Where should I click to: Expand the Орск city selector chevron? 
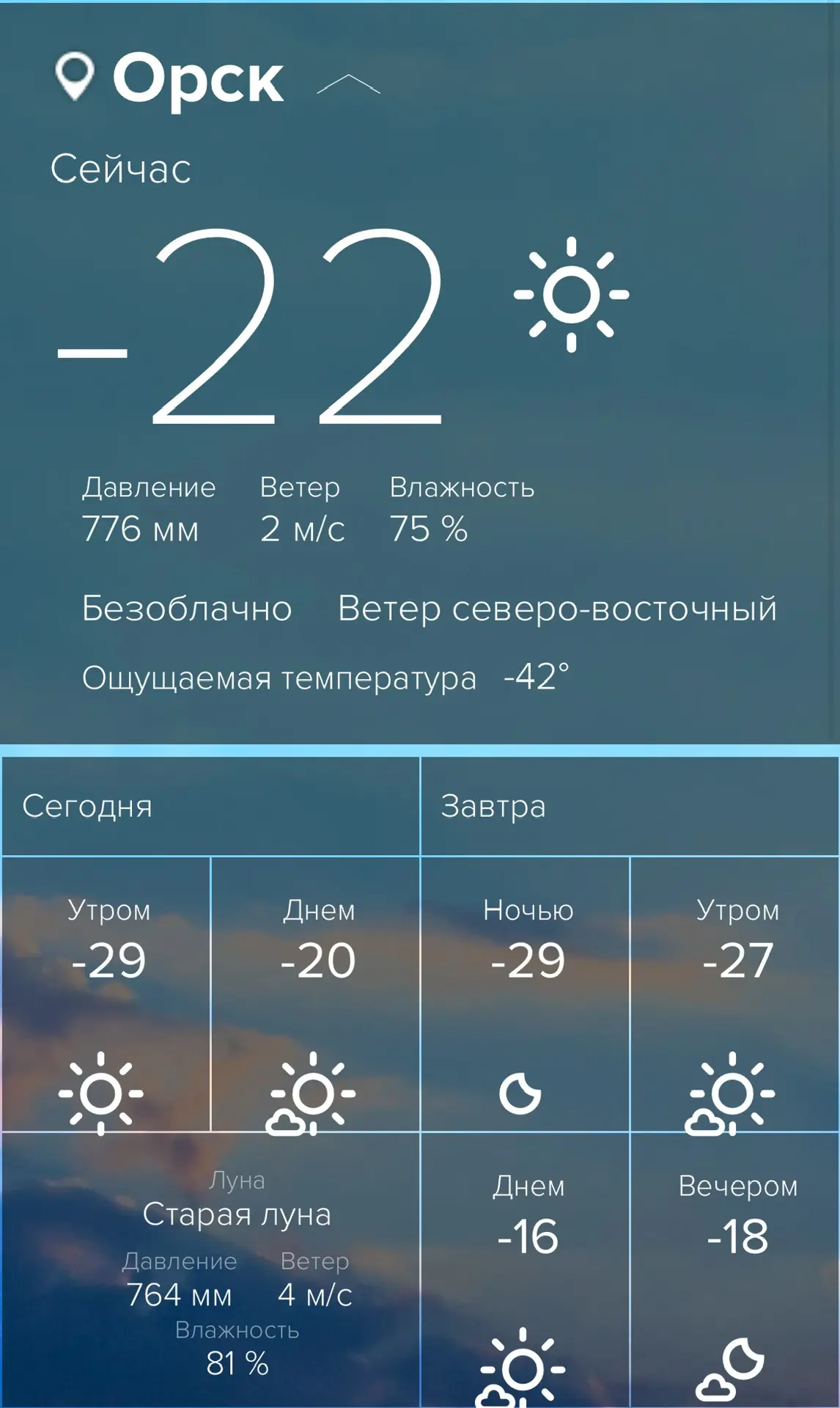[348, 84]
